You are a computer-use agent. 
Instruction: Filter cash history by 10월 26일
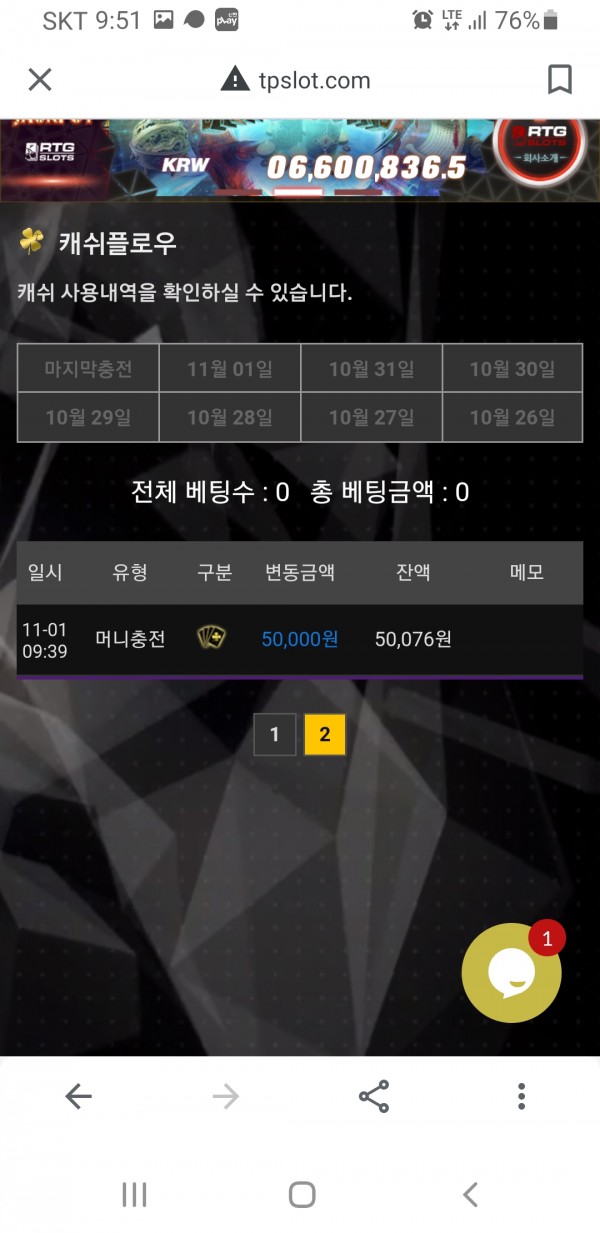coord(512,417)
